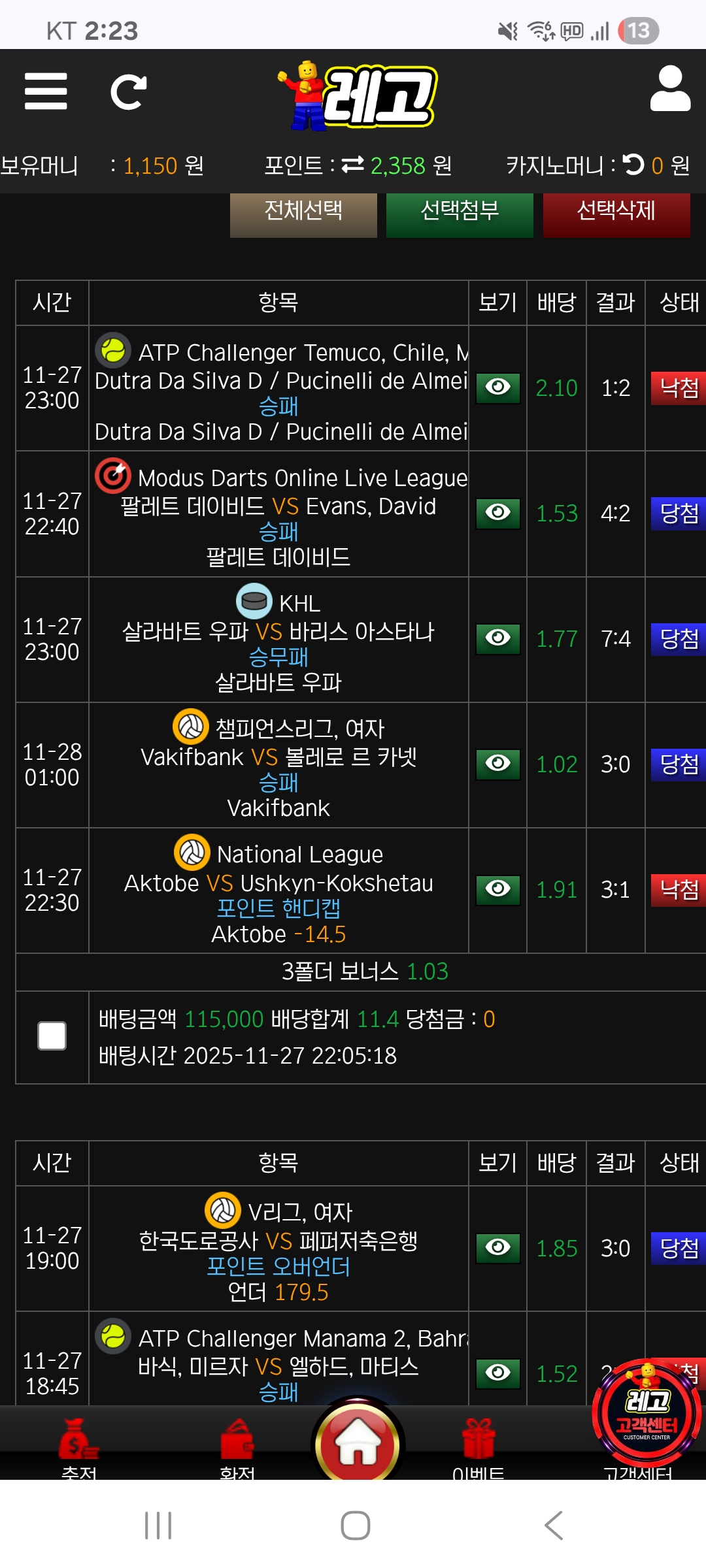Check the box for 115,000 bet slip
This screenshot has width=706, height=1568.
click(x=52, y=1036)
